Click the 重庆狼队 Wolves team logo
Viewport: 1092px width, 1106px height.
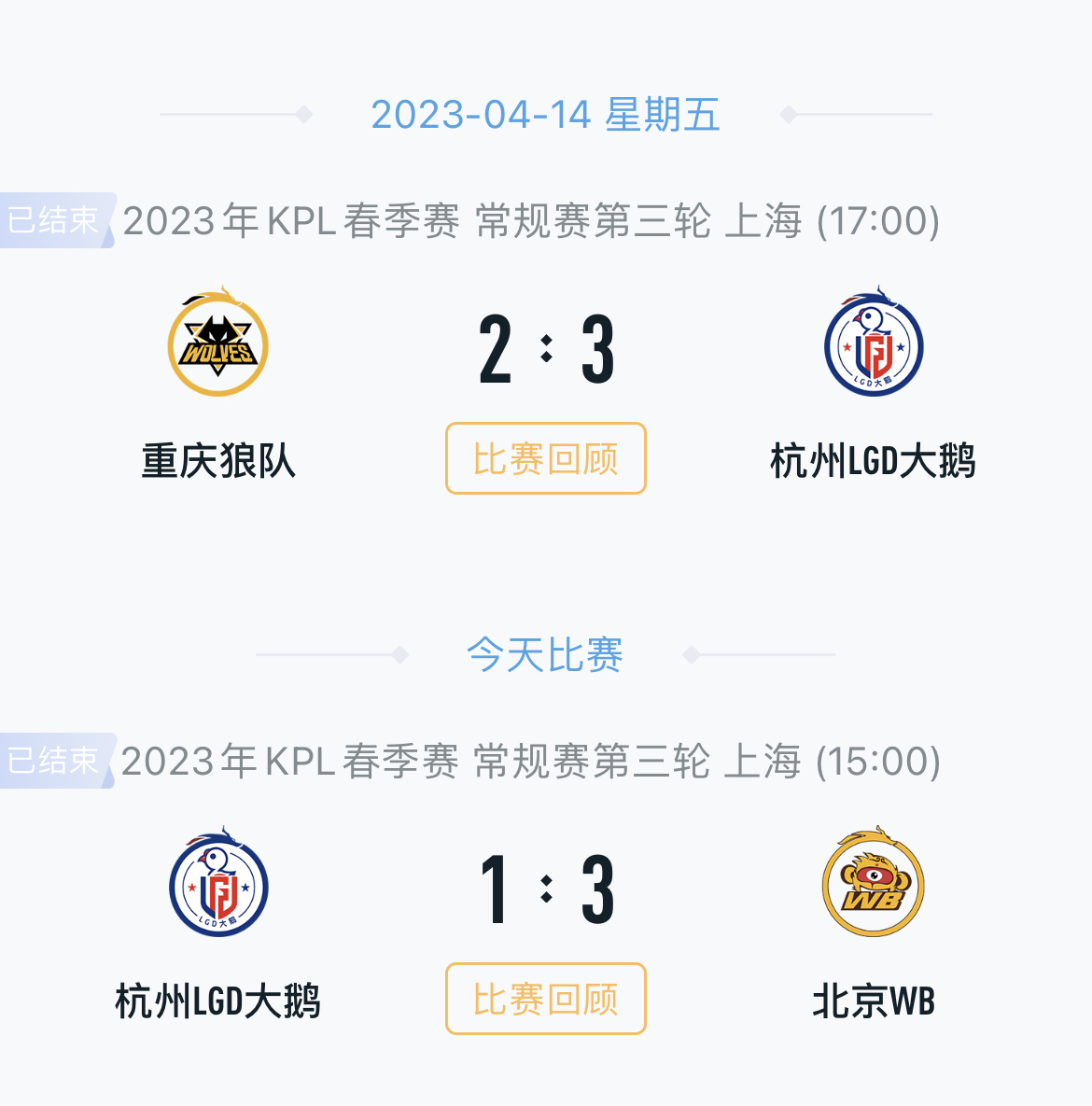pos(217,345)
